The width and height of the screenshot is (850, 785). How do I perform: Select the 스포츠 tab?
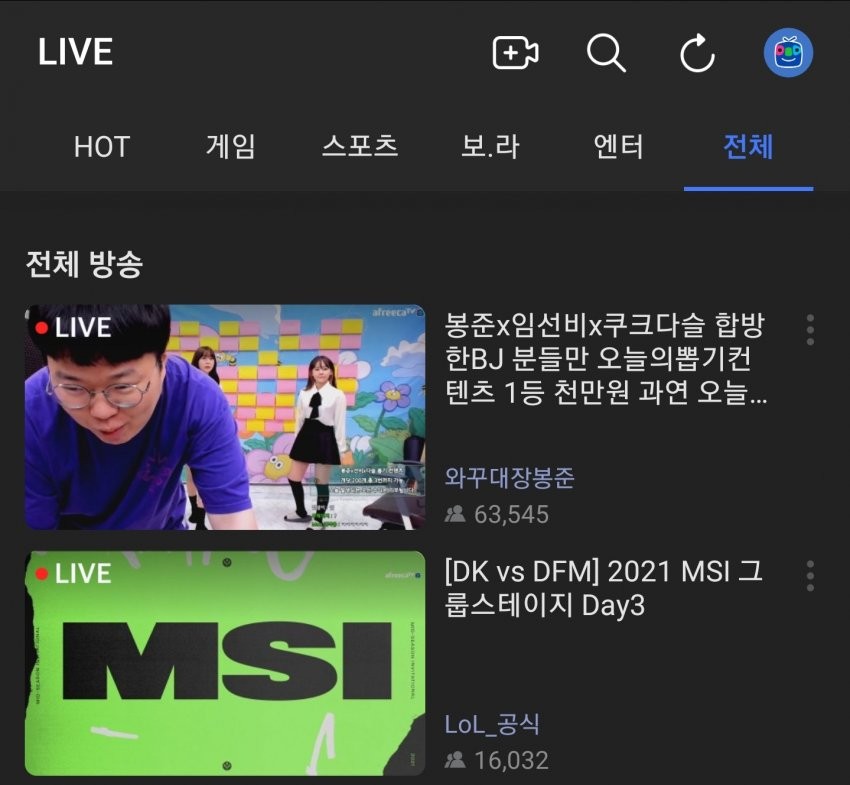click(x=360, y=147)
